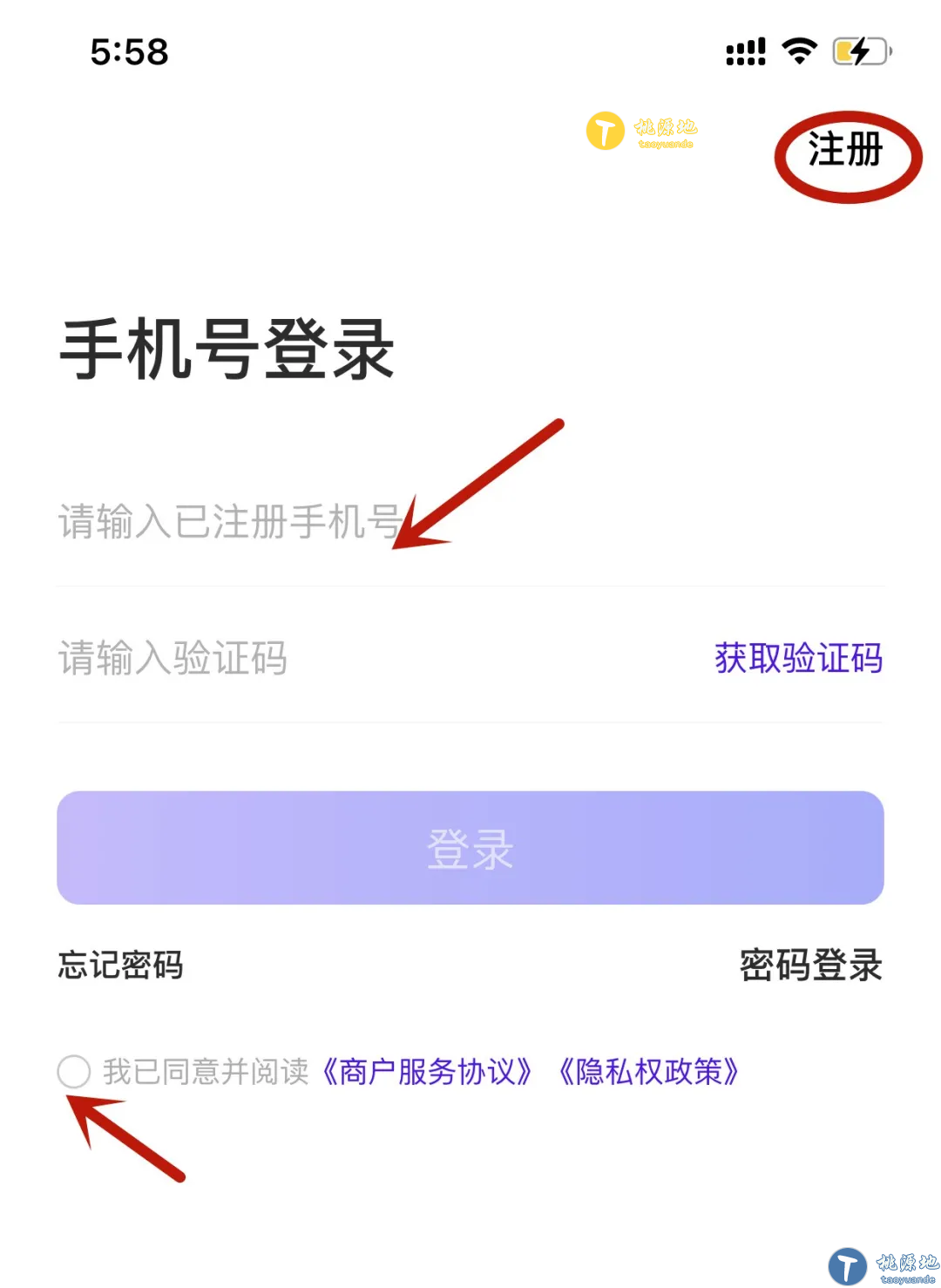Open 《隐私权政策》 privacy policy
Screen dimensions: 941x1288
coord(648,1072)
